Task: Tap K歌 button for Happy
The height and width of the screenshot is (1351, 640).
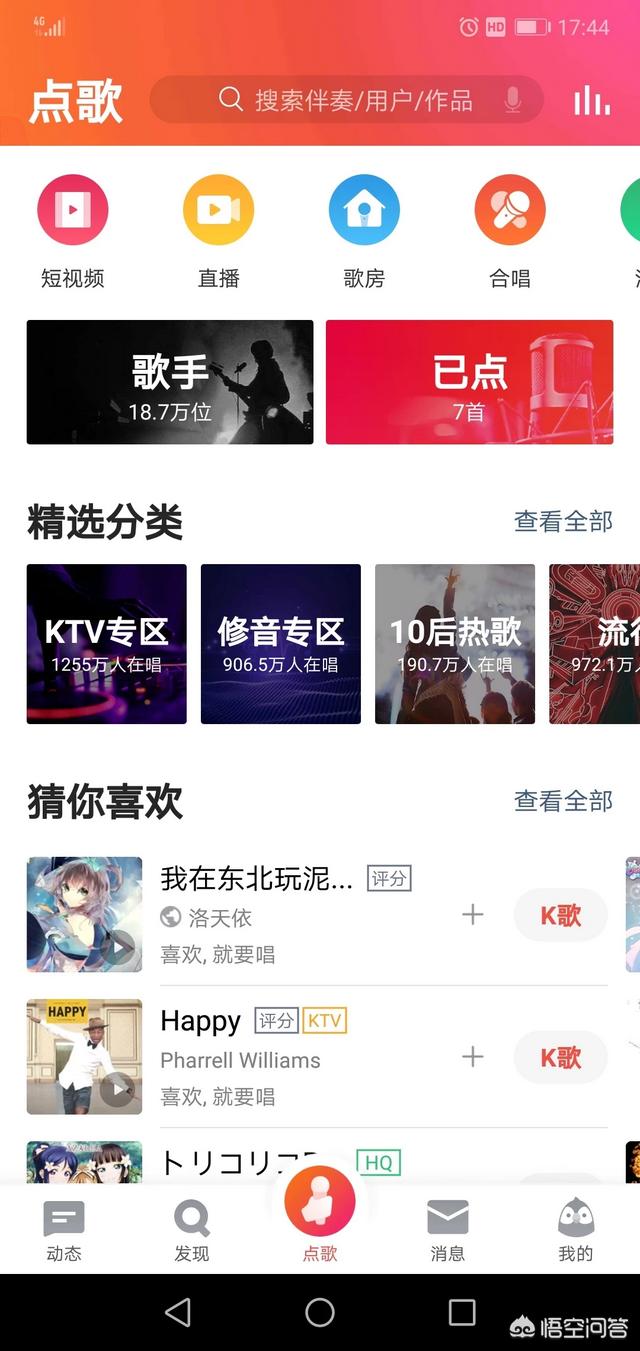Action: [x=560, y=1057]
